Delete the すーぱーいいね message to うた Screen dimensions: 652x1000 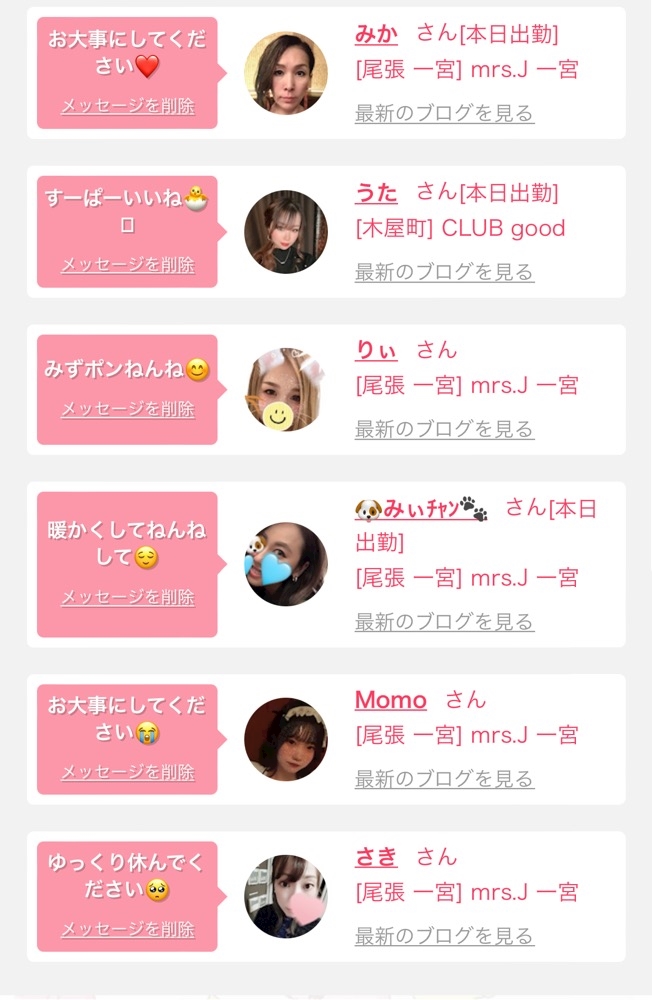coord(128,264)
